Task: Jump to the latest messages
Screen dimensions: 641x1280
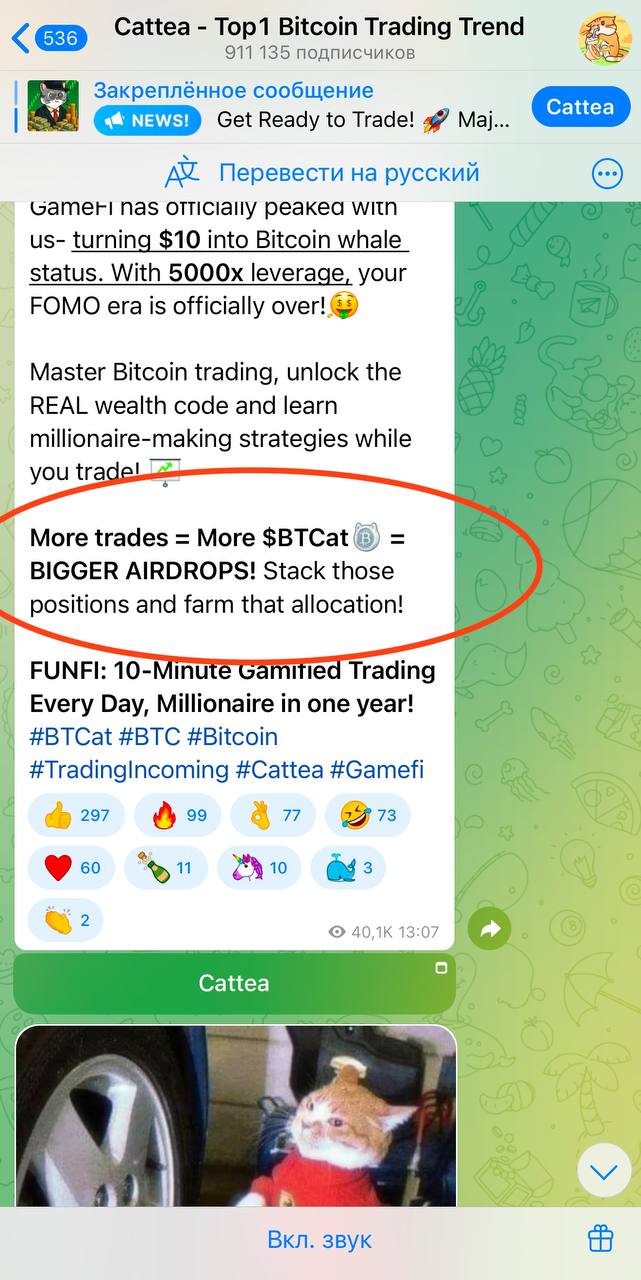Action: (x=604, y=1172)
